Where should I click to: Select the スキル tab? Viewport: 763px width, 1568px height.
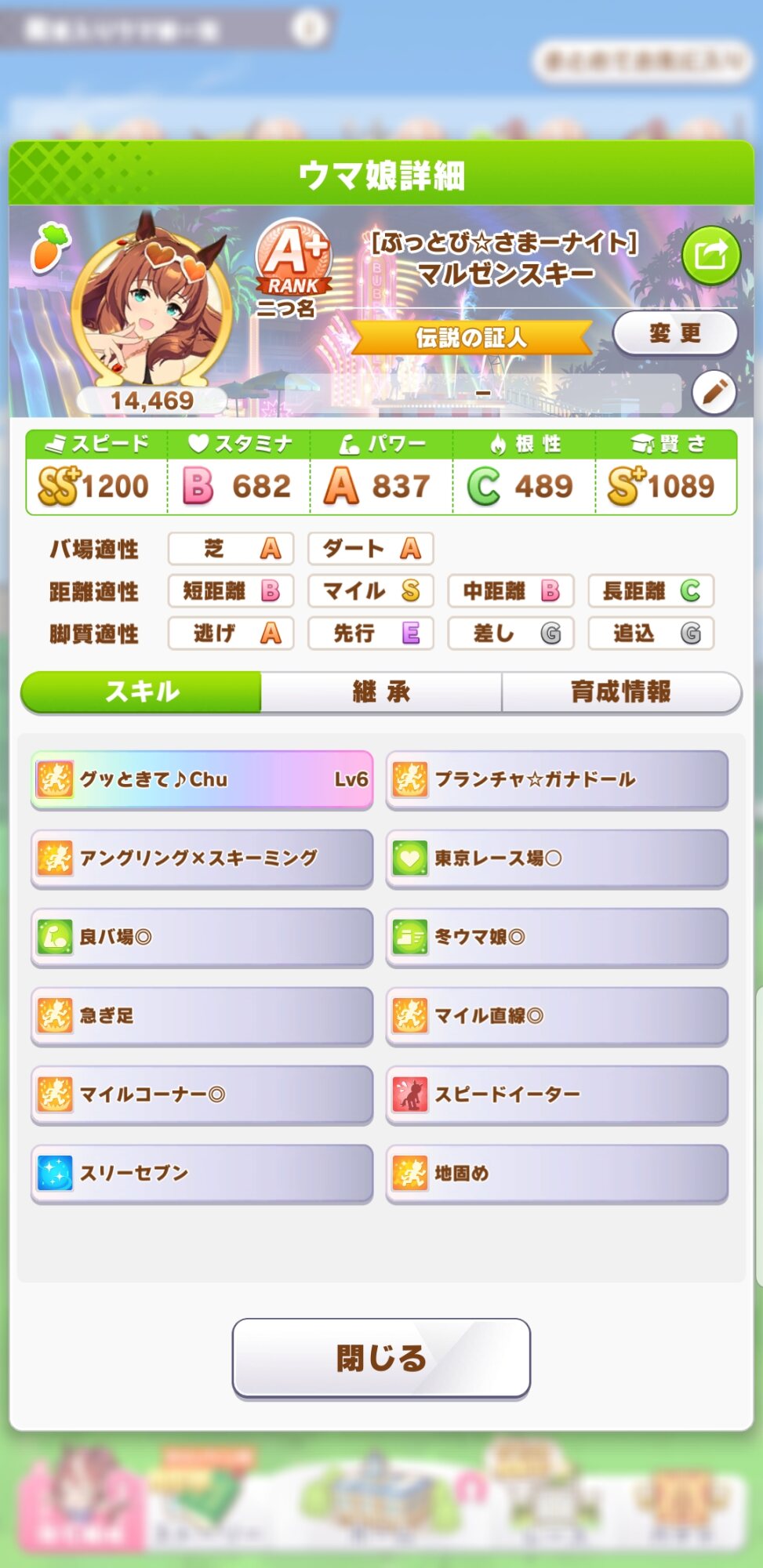pyautogui.click(x=142, y=691)
